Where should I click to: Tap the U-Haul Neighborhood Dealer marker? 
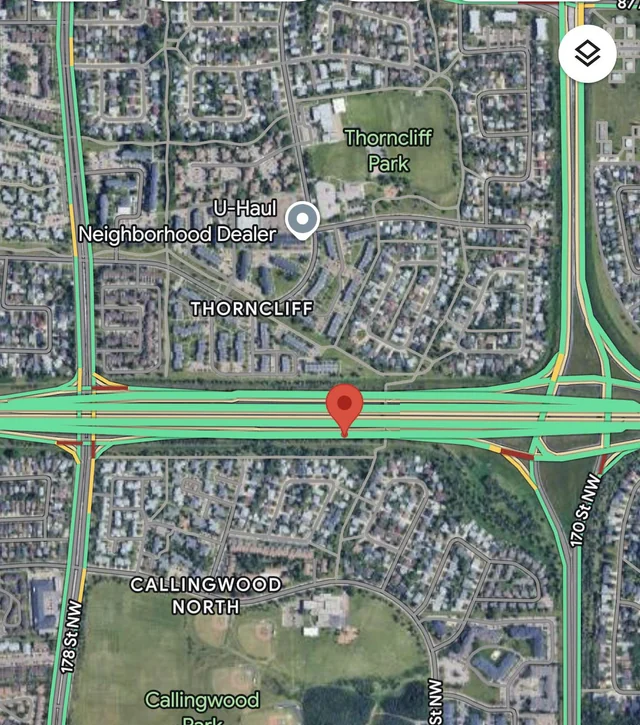click(302, 221)
